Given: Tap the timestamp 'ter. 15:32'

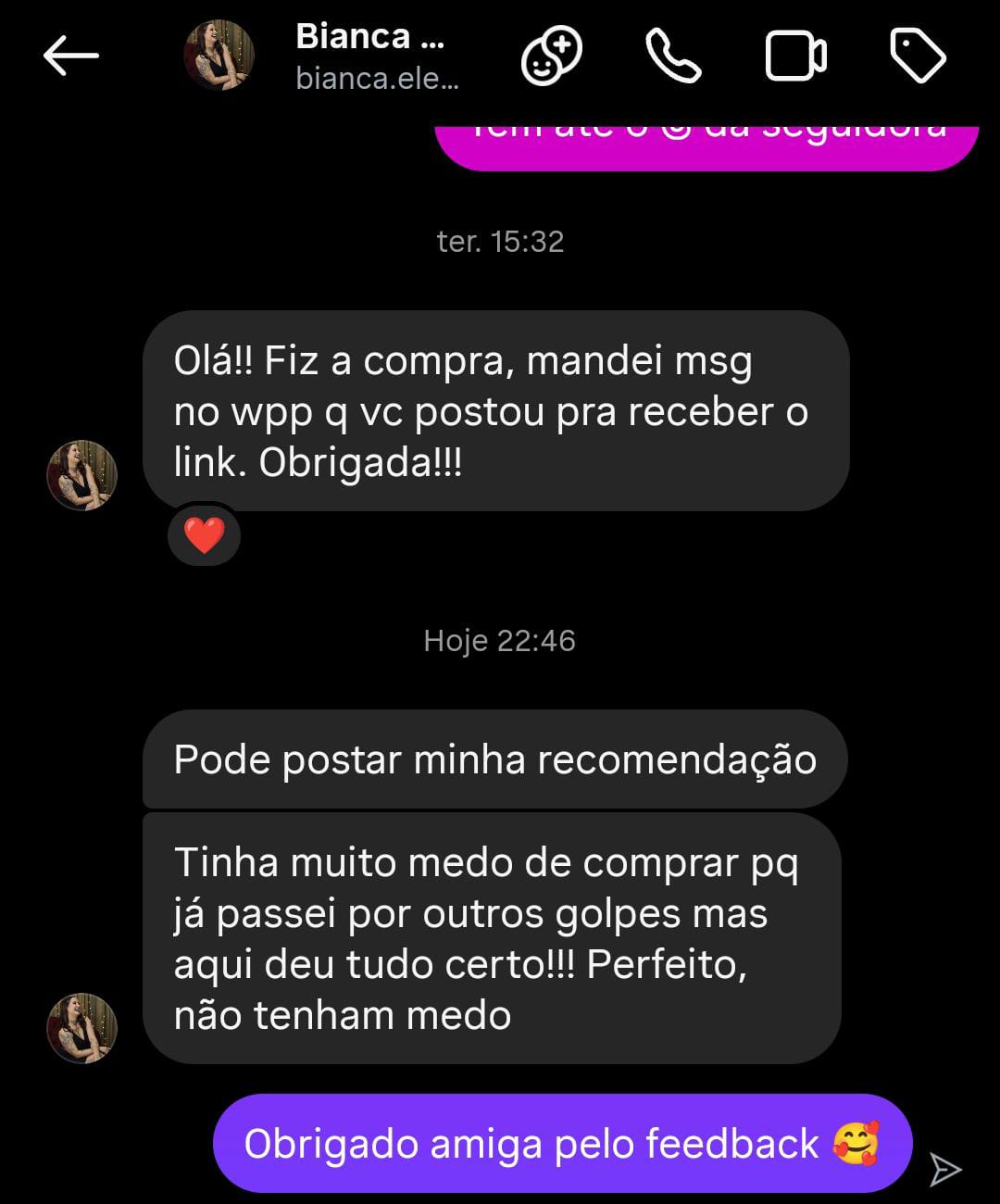Looking at the screenshot, I should click(x=498, y=241).
